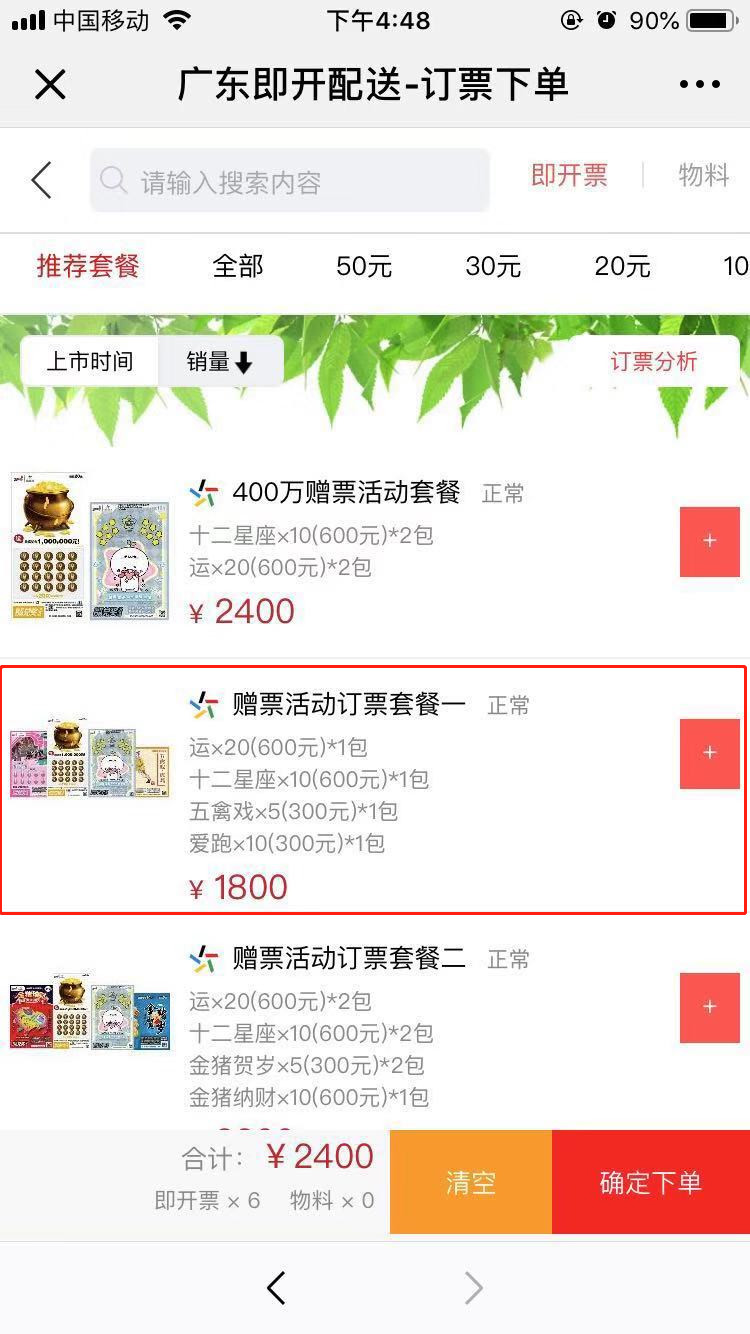Filter tickets by 20元
The image size is (750, 1334).
tap(622, 266)
